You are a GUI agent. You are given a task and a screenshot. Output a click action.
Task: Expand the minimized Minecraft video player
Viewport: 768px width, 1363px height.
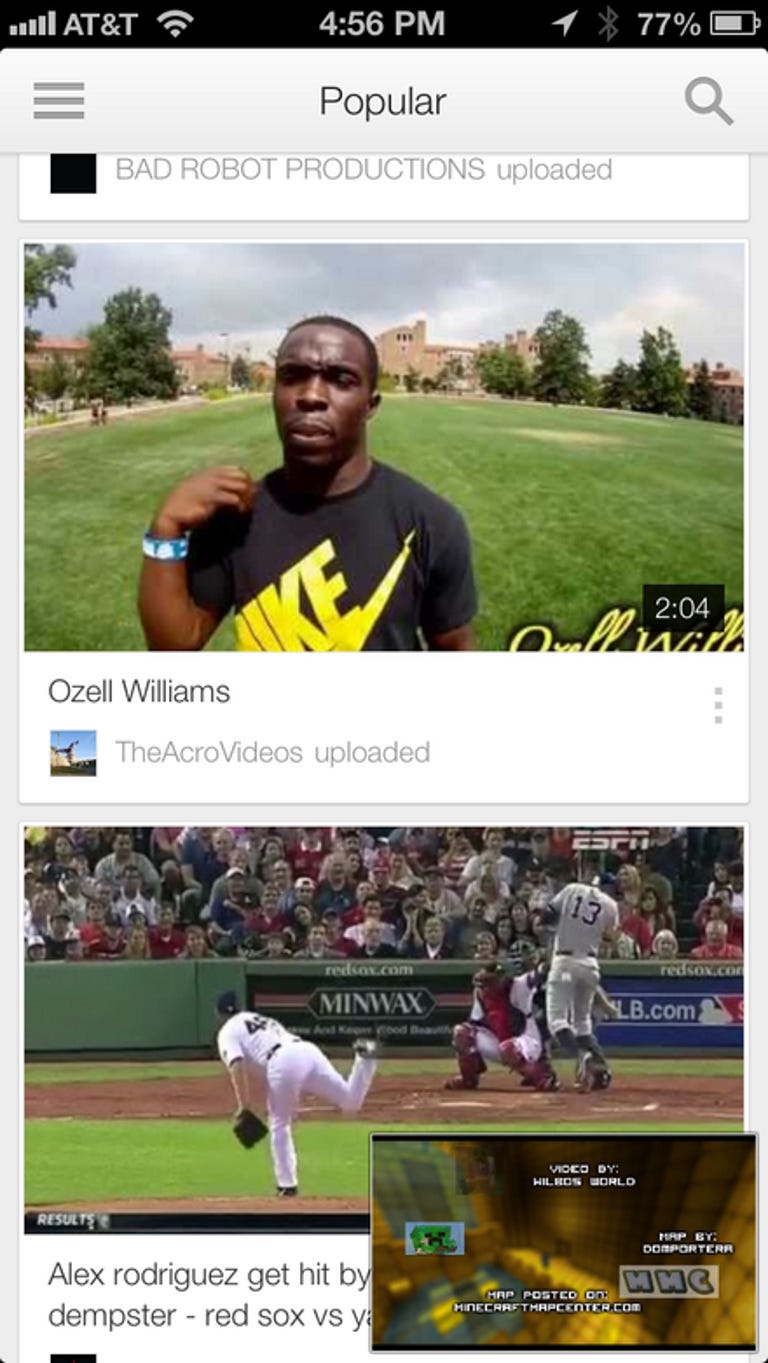tap(564, 1242)
